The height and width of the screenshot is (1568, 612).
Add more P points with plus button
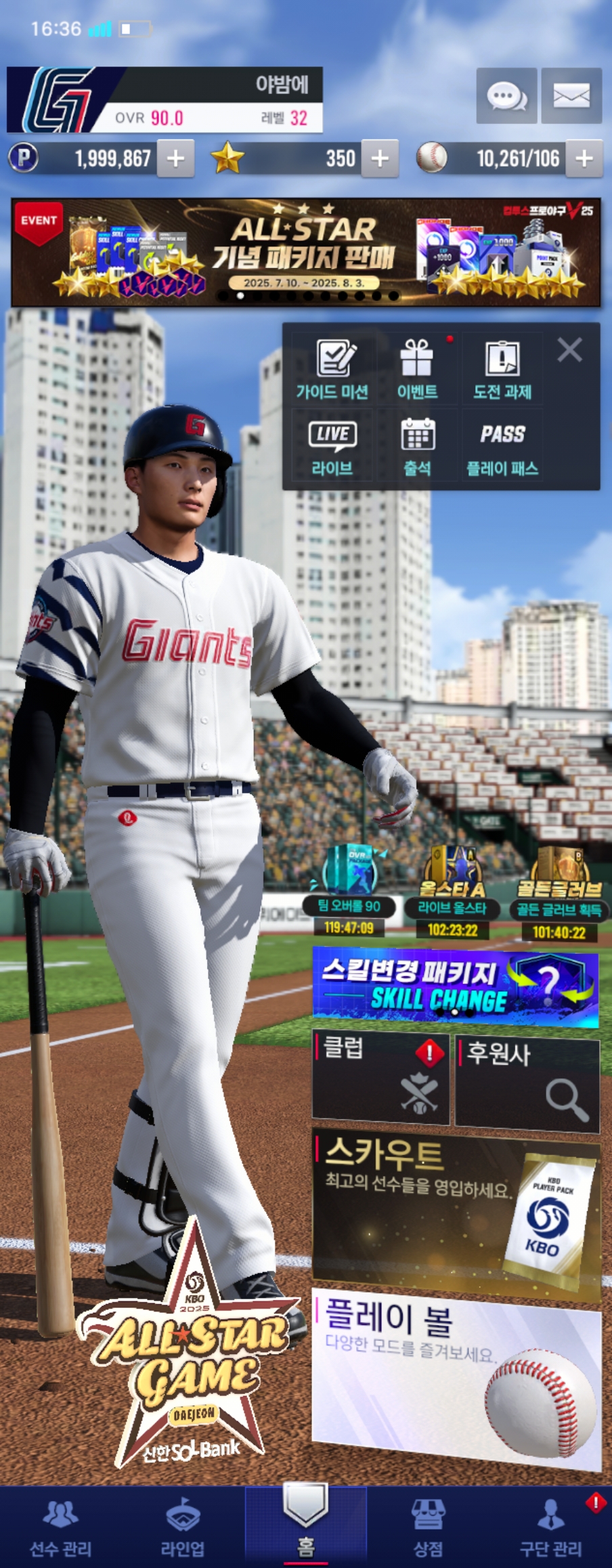175,158
